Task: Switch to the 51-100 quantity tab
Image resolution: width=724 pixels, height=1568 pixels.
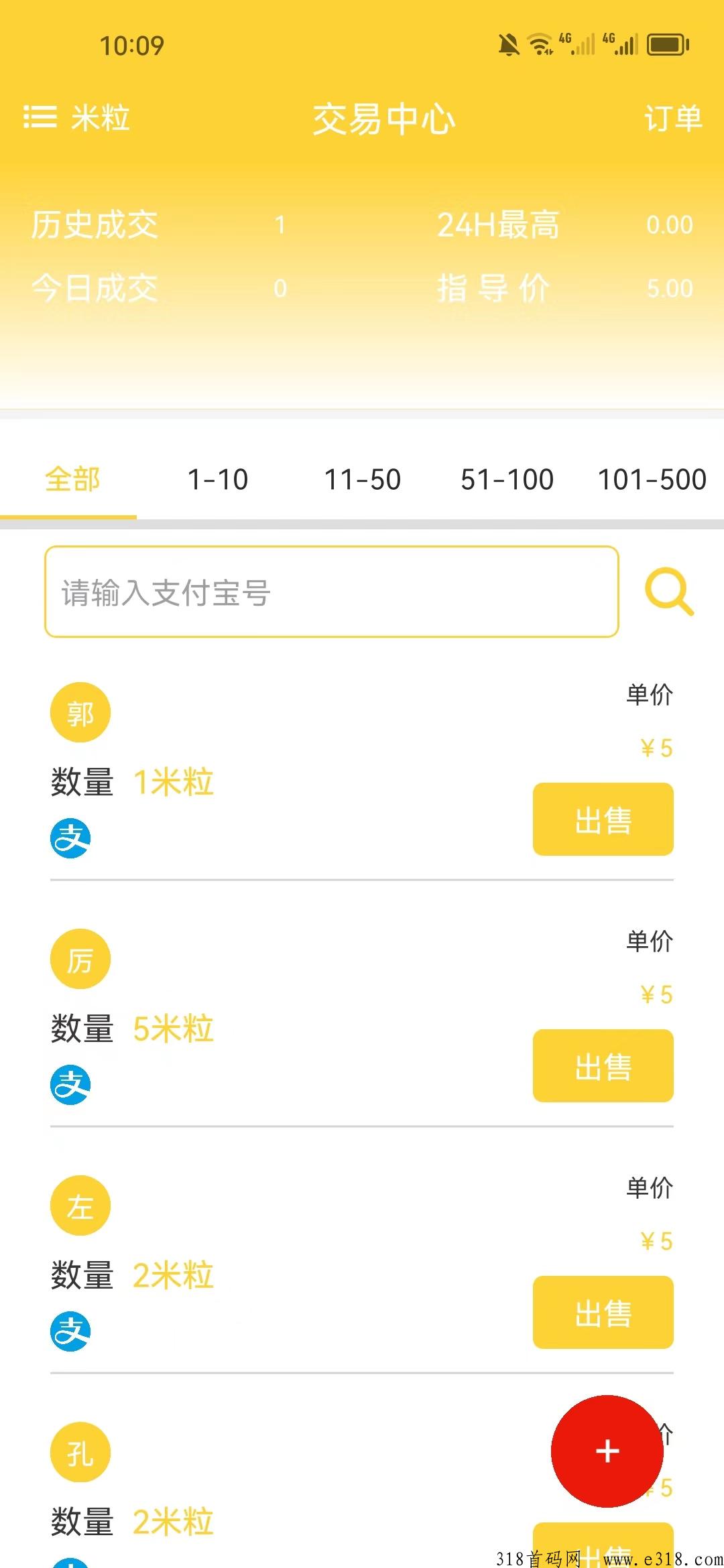Action: pyautogui.click(x=507, y=479)
